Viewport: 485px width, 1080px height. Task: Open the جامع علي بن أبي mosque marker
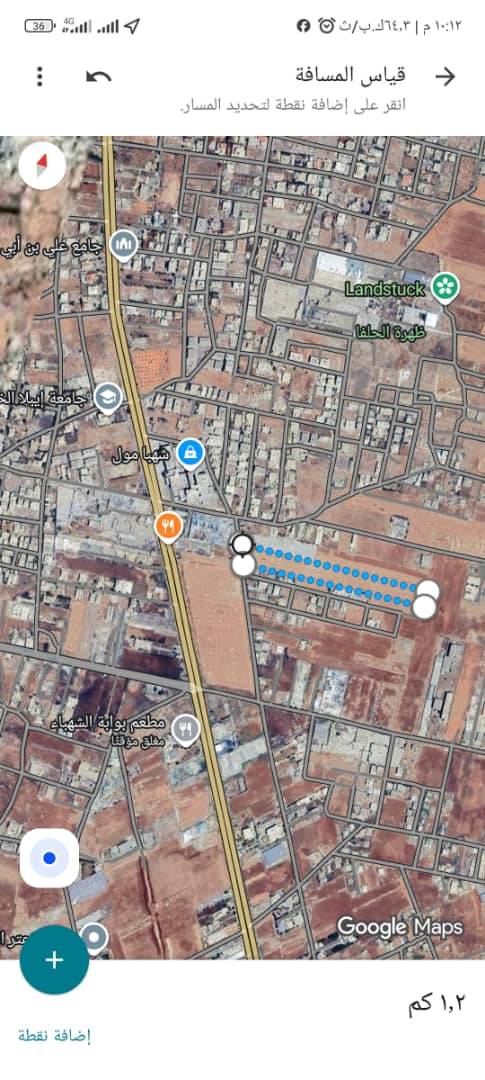point(123,245)
